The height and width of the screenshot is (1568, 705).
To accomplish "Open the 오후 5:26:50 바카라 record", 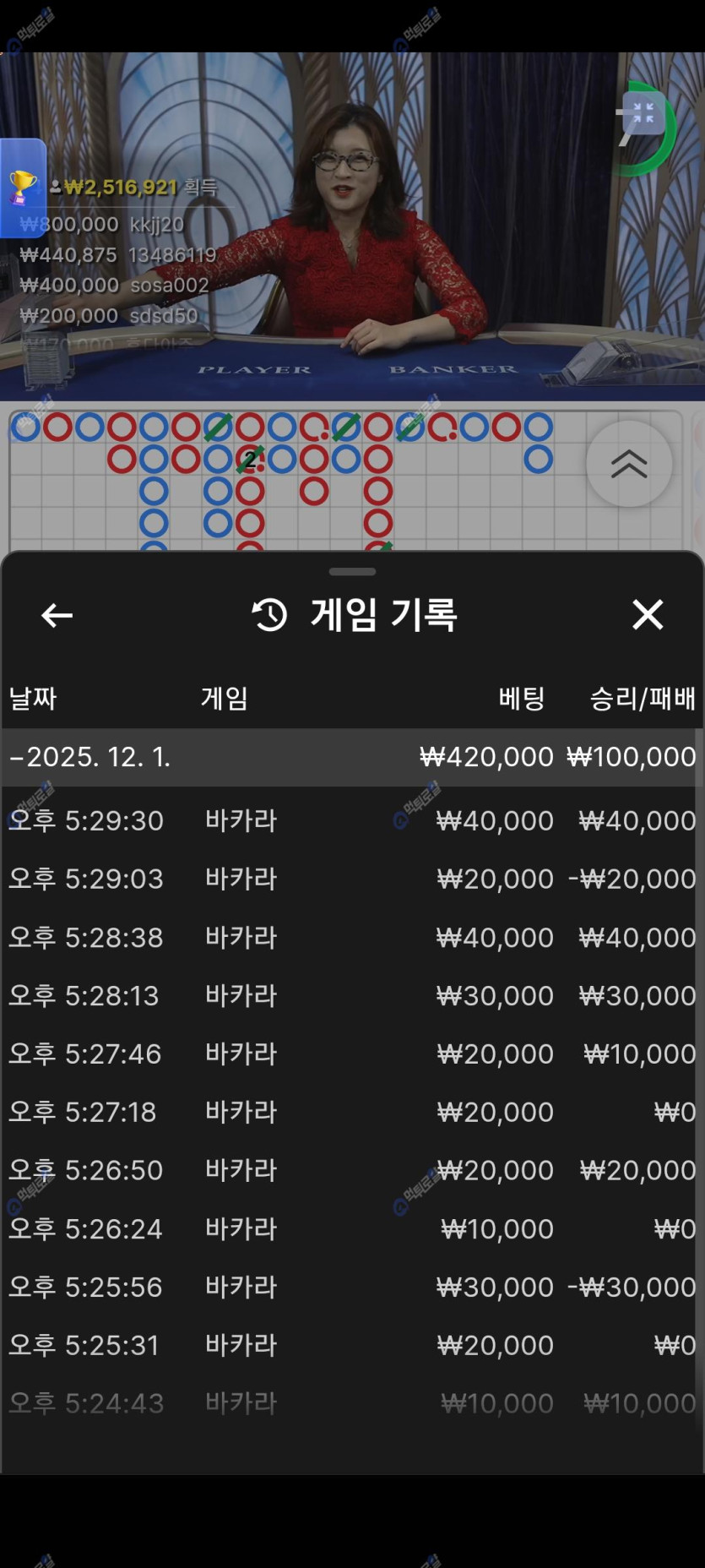I will click(x=352, y=1170).
